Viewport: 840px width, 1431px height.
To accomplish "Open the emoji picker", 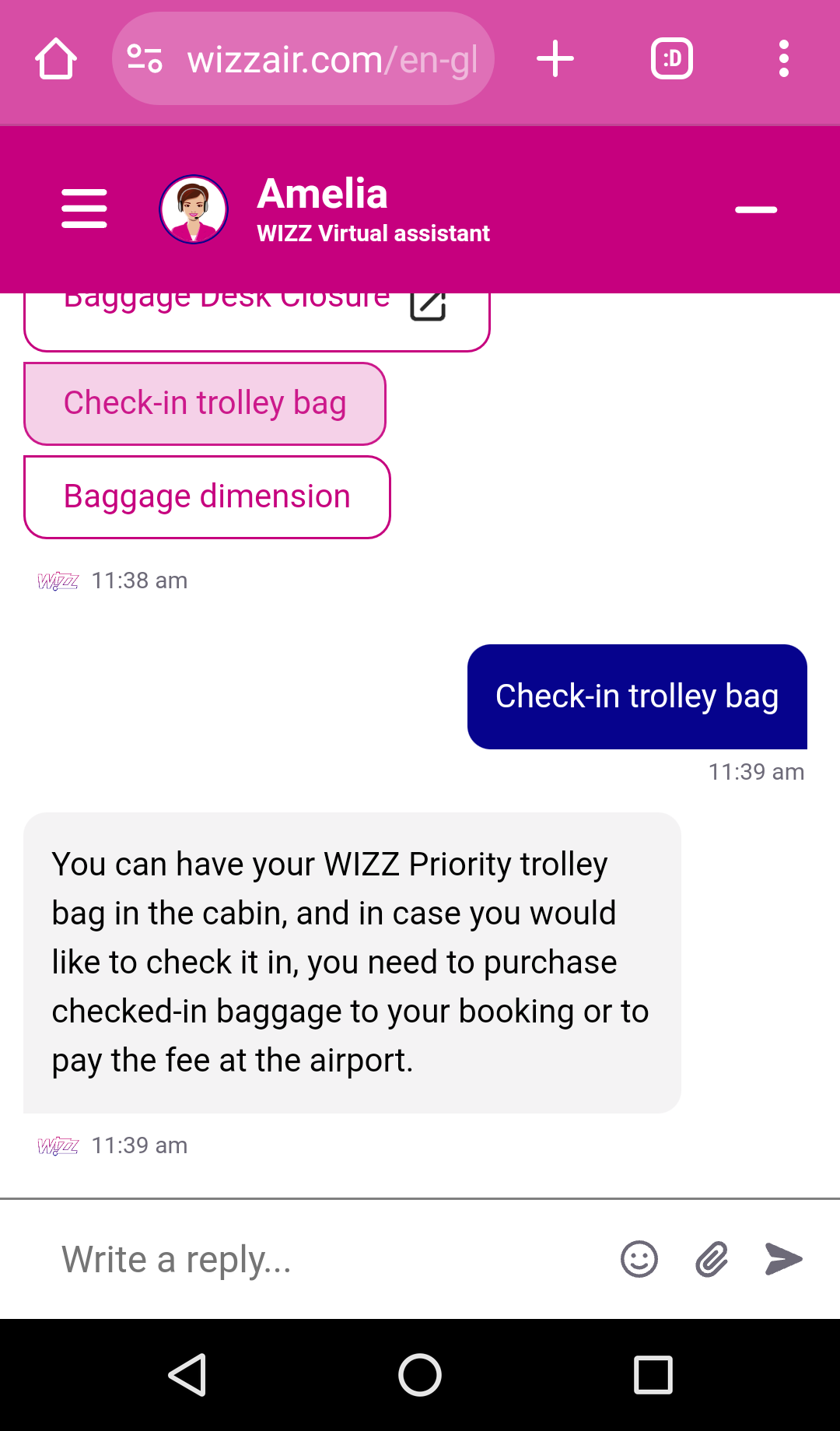I will [x=639, y=1259].
